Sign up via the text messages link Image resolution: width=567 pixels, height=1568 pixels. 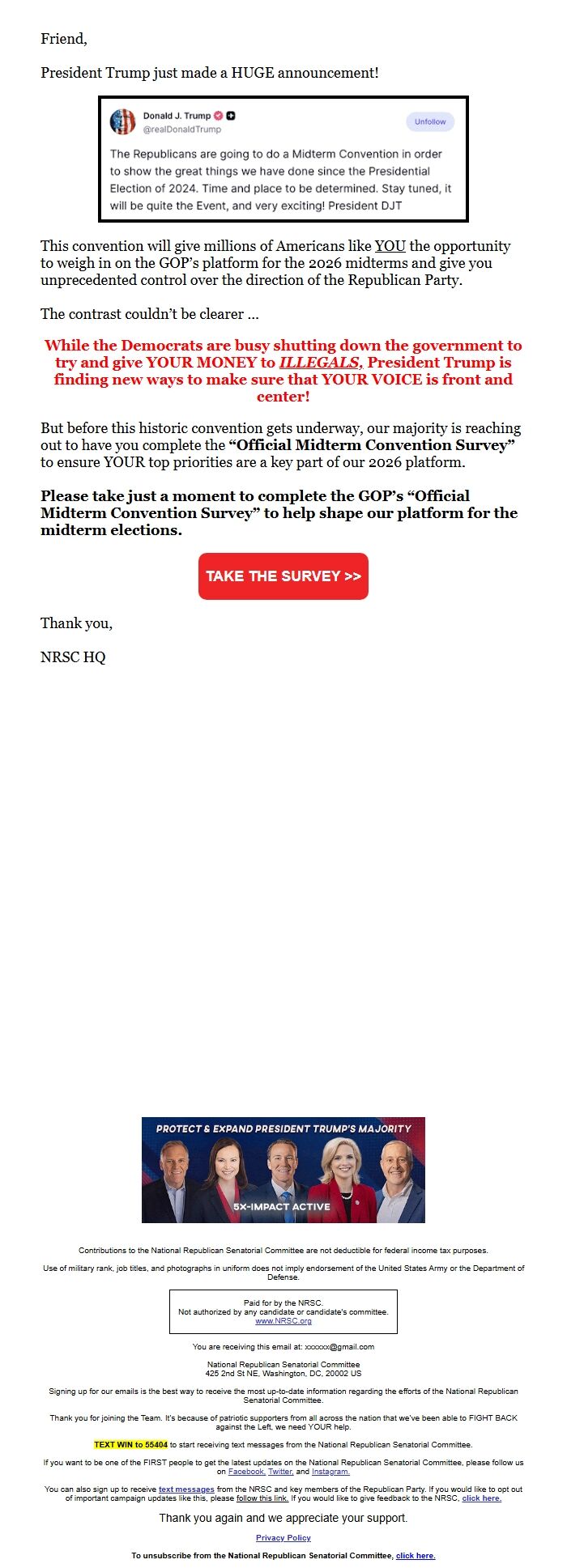(186, 1489)
